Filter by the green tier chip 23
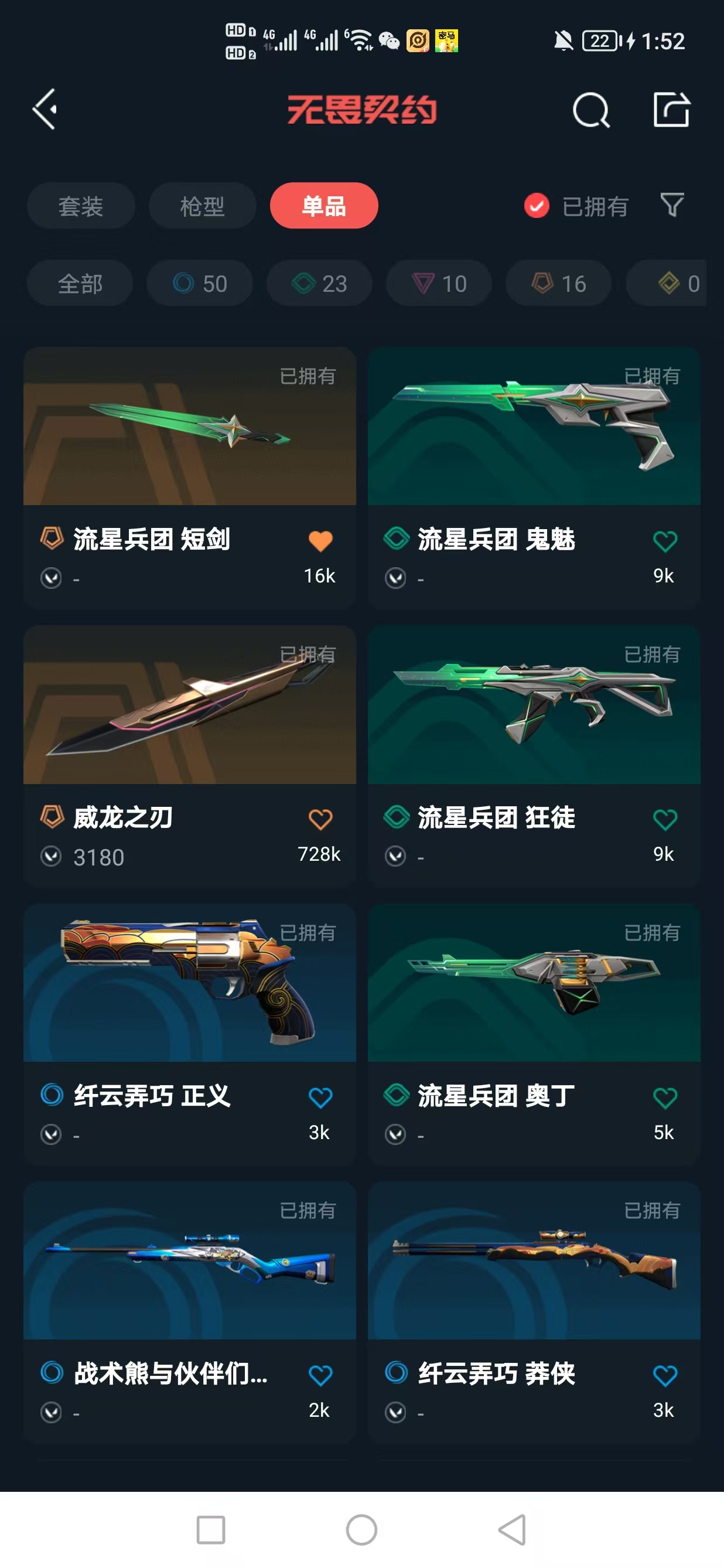The width and height of the screenshot is (724, 1568). pos(319,284)
